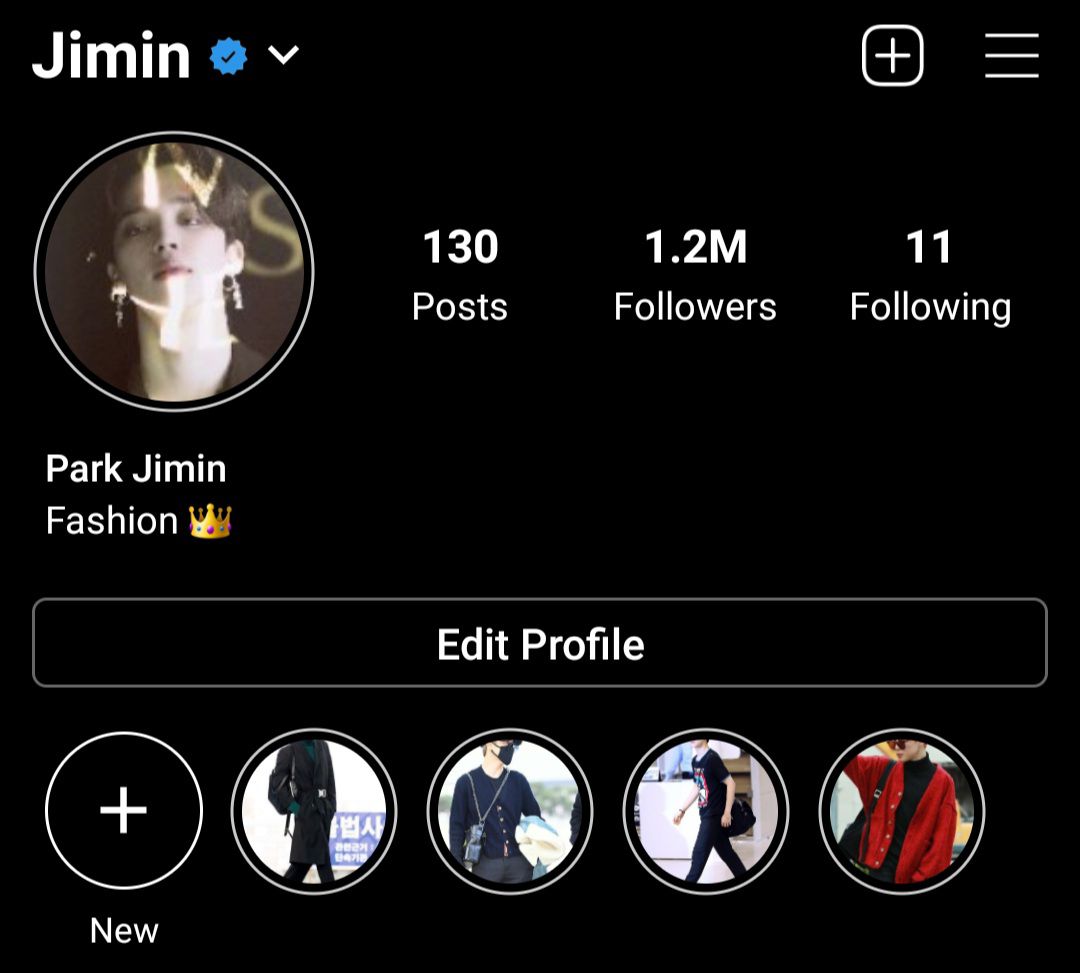
Task: Expand the Jimin account switcher dropdown
Action: 283,56
